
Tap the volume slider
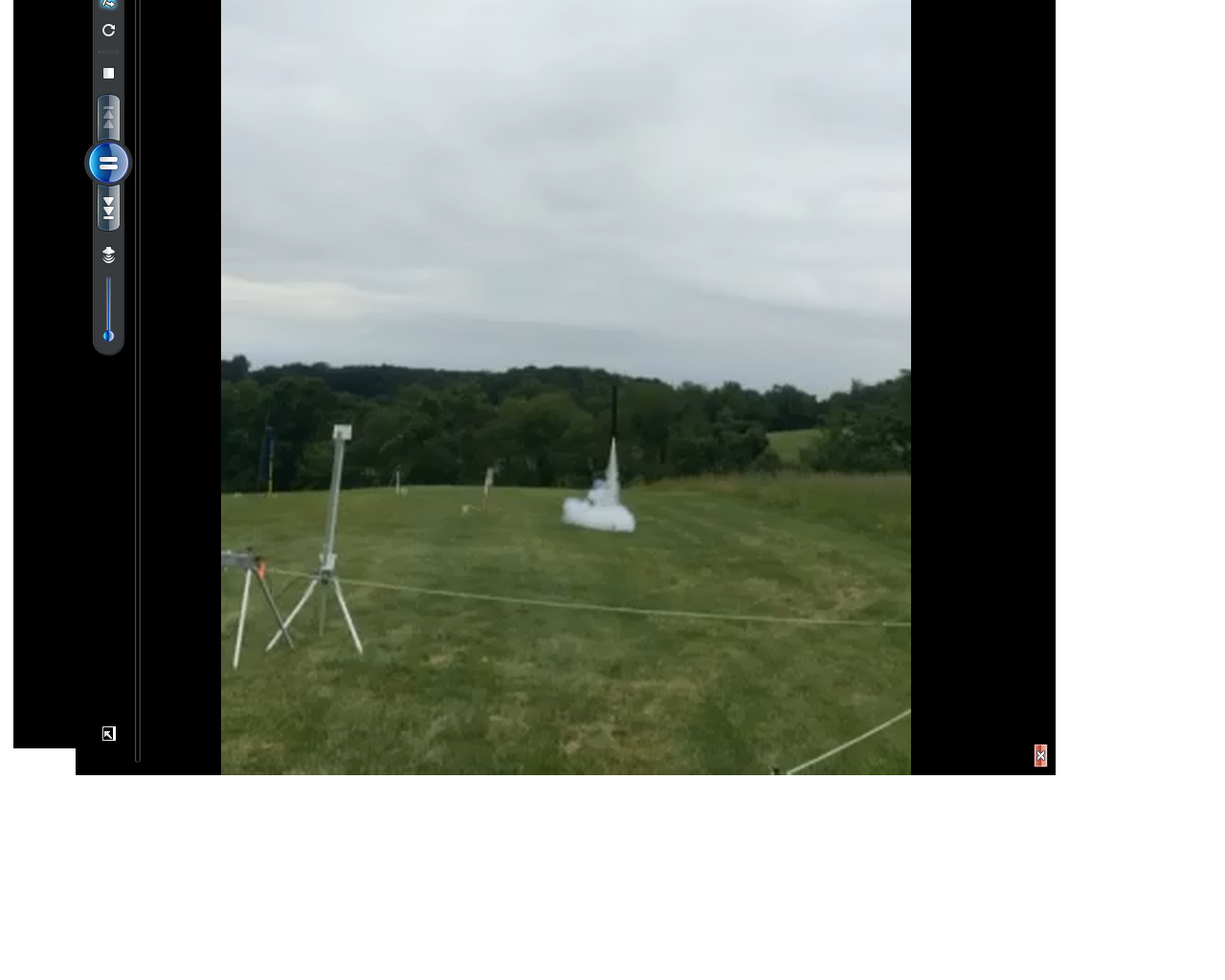(x=108, y=308)
